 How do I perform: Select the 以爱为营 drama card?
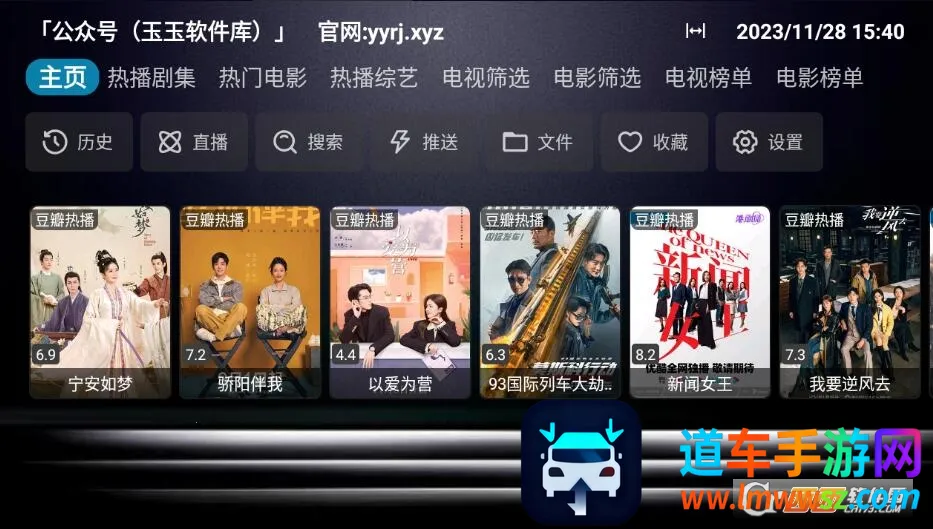click(400, 302)
